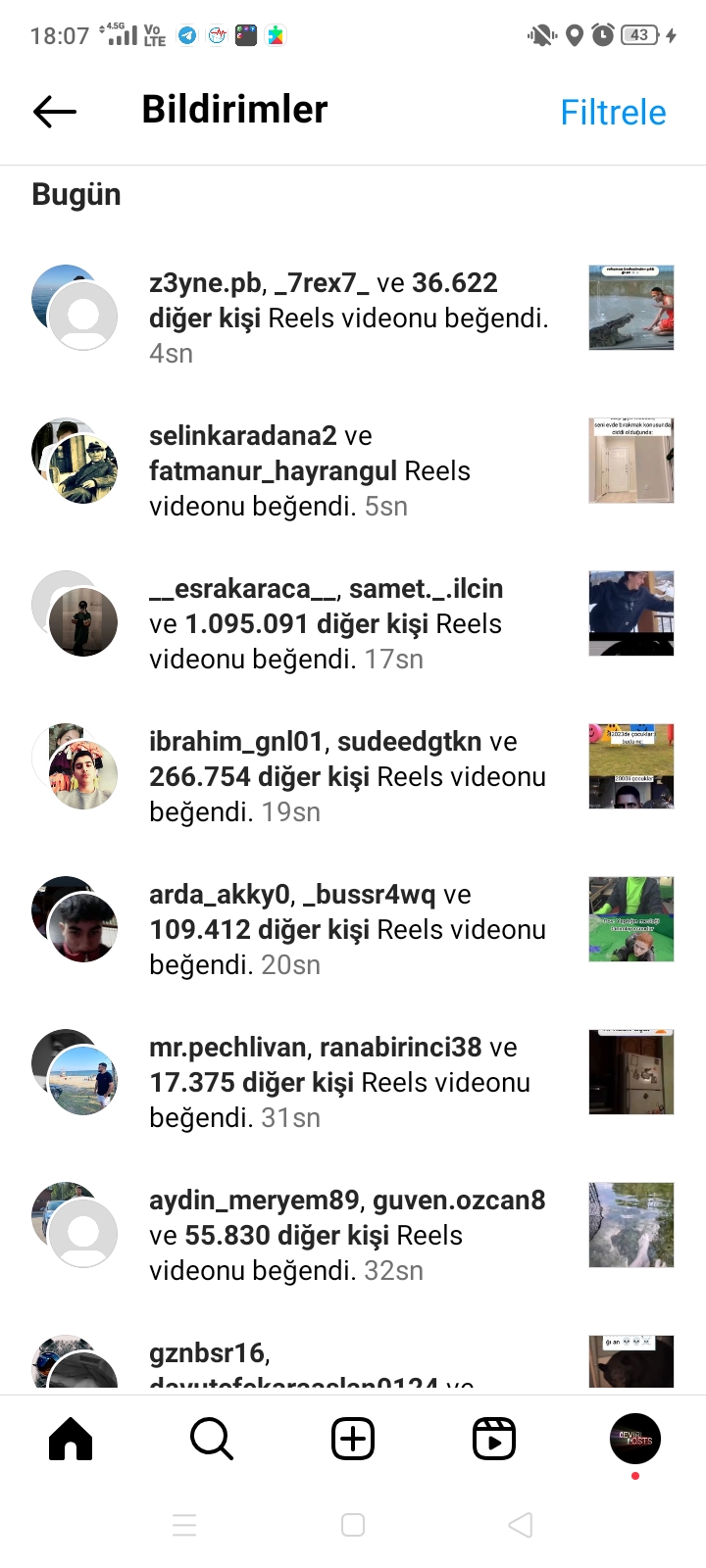The height and width of the screenshot is (1568, 706).
Task: Open the mr.pechlivan like notification
Action: coord(353,1082)
